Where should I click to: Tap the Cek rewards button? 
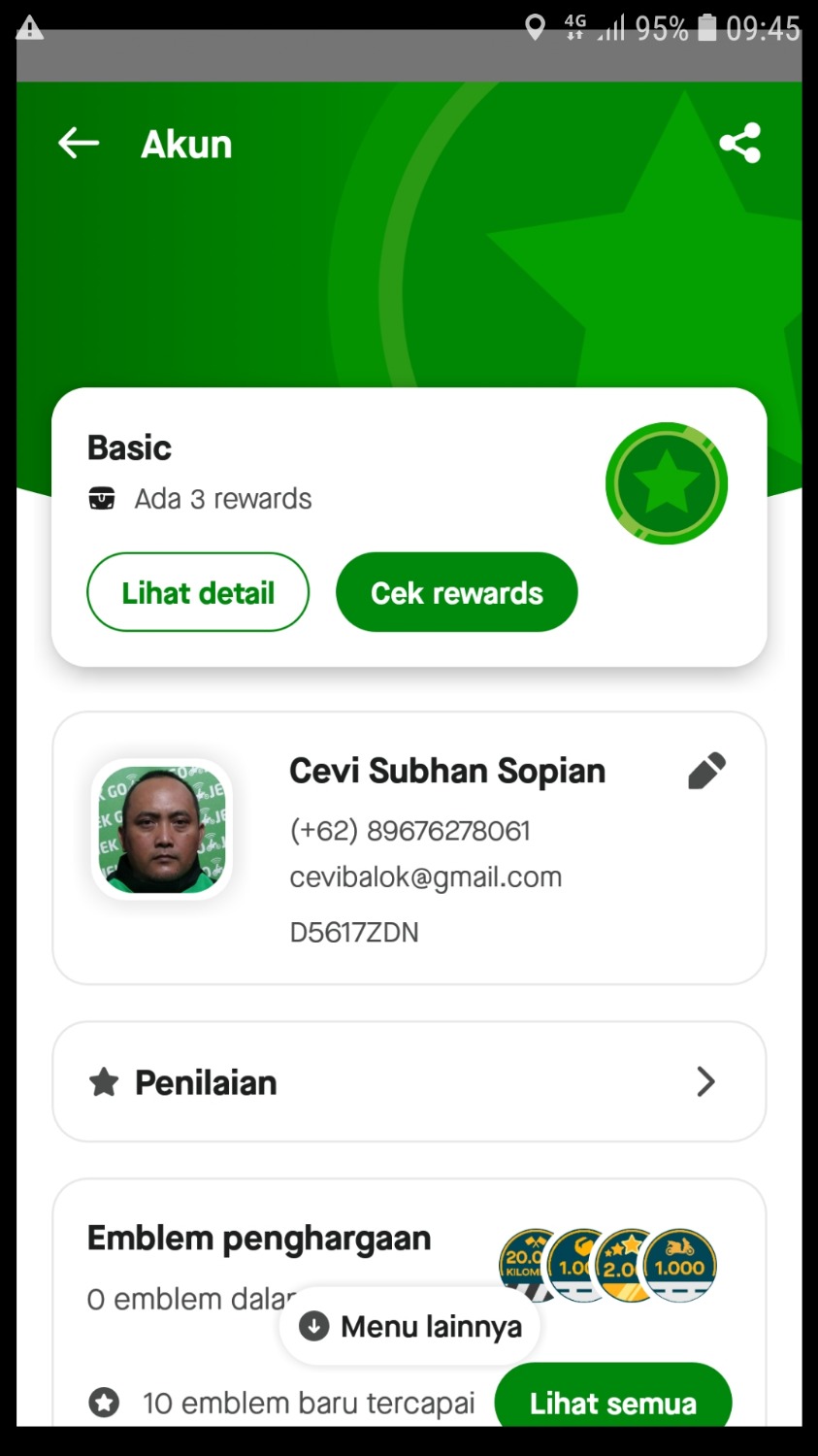click(456, 592)
